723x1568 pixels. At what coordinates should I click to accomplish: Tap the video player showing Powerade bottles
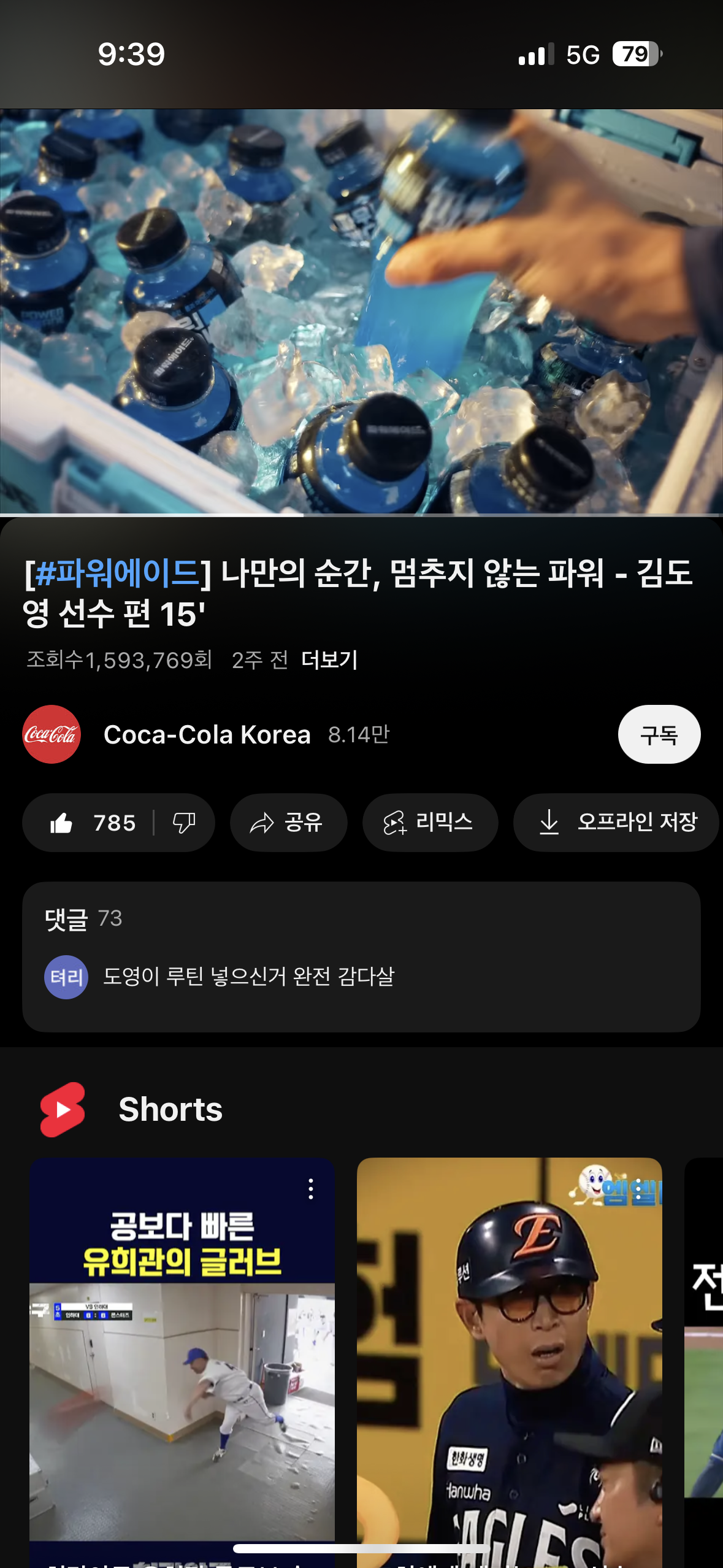point(361,312)
